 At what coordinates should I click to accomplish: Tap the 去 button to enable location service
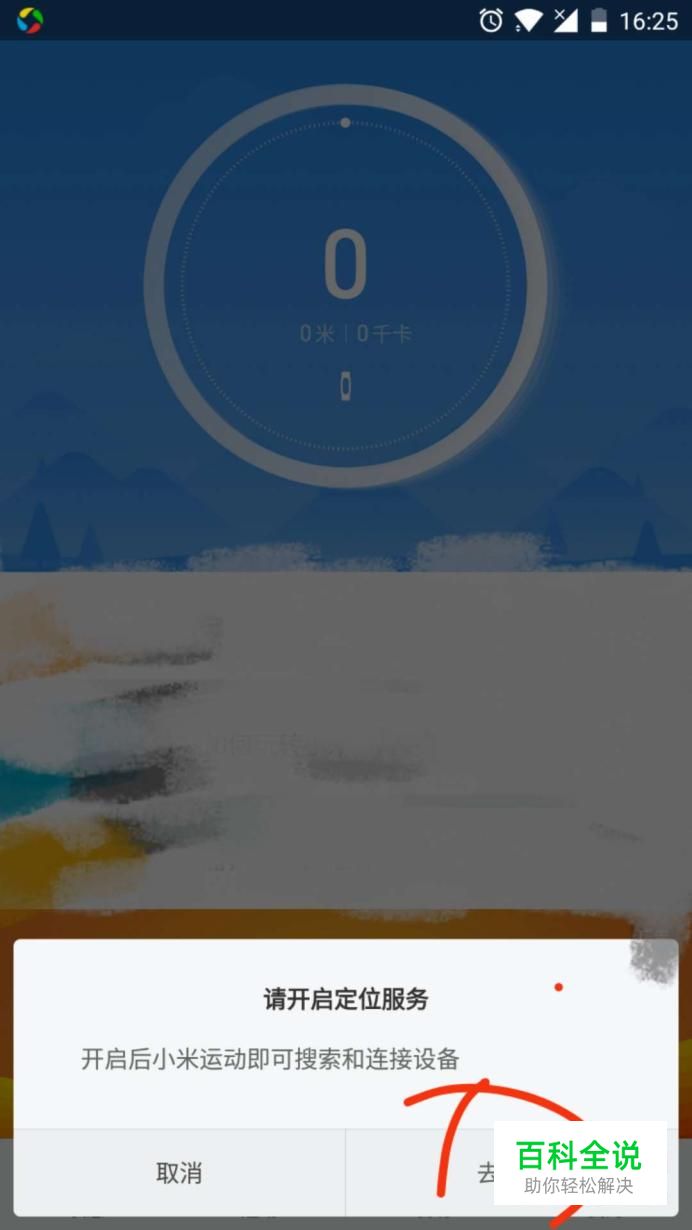pyautogui.click(x=485, y=1173)
